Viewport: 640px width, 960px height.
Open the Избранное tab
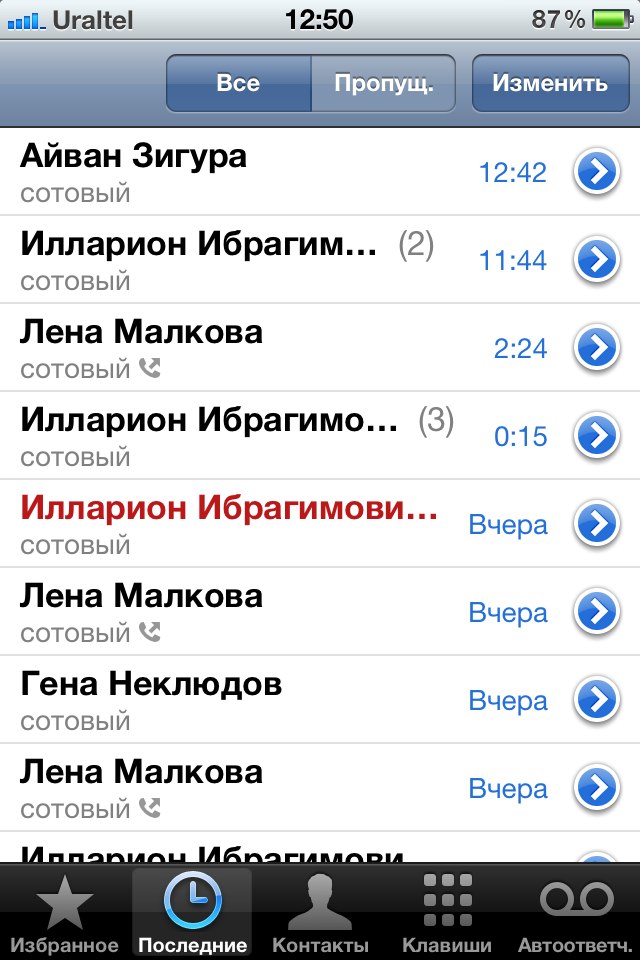click(x=65, y=913)
